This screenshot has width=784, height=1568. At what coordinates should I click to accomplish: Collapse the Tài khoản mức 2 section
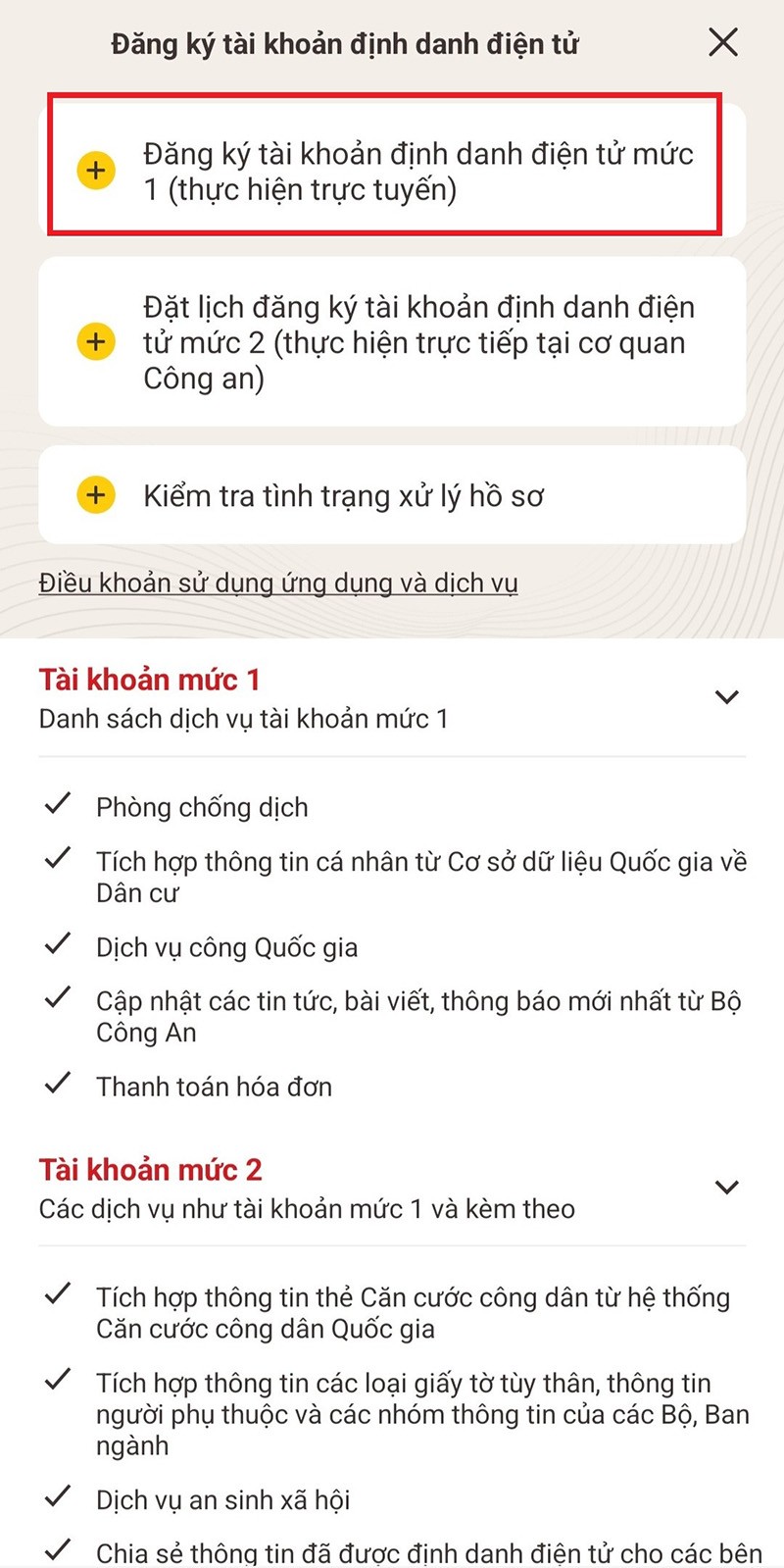[727, 1187]
